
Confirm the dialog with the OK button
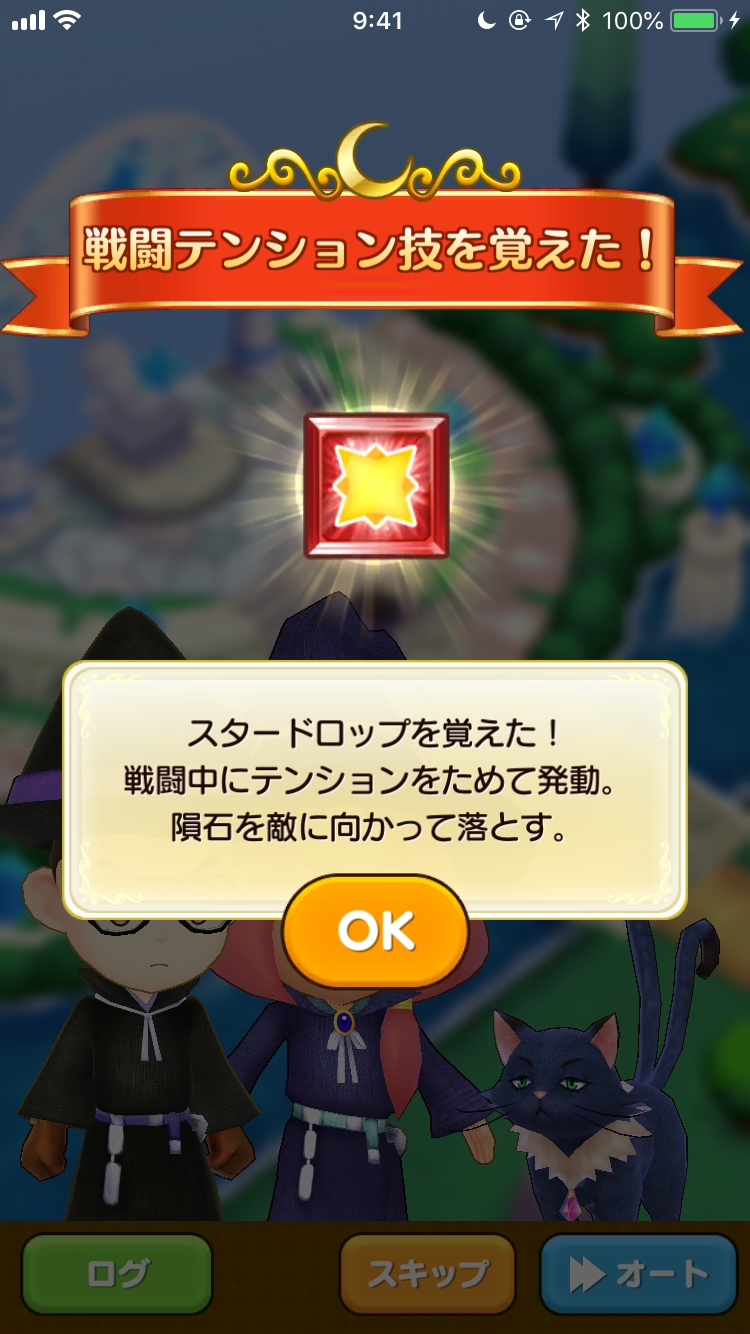(375, 931)
